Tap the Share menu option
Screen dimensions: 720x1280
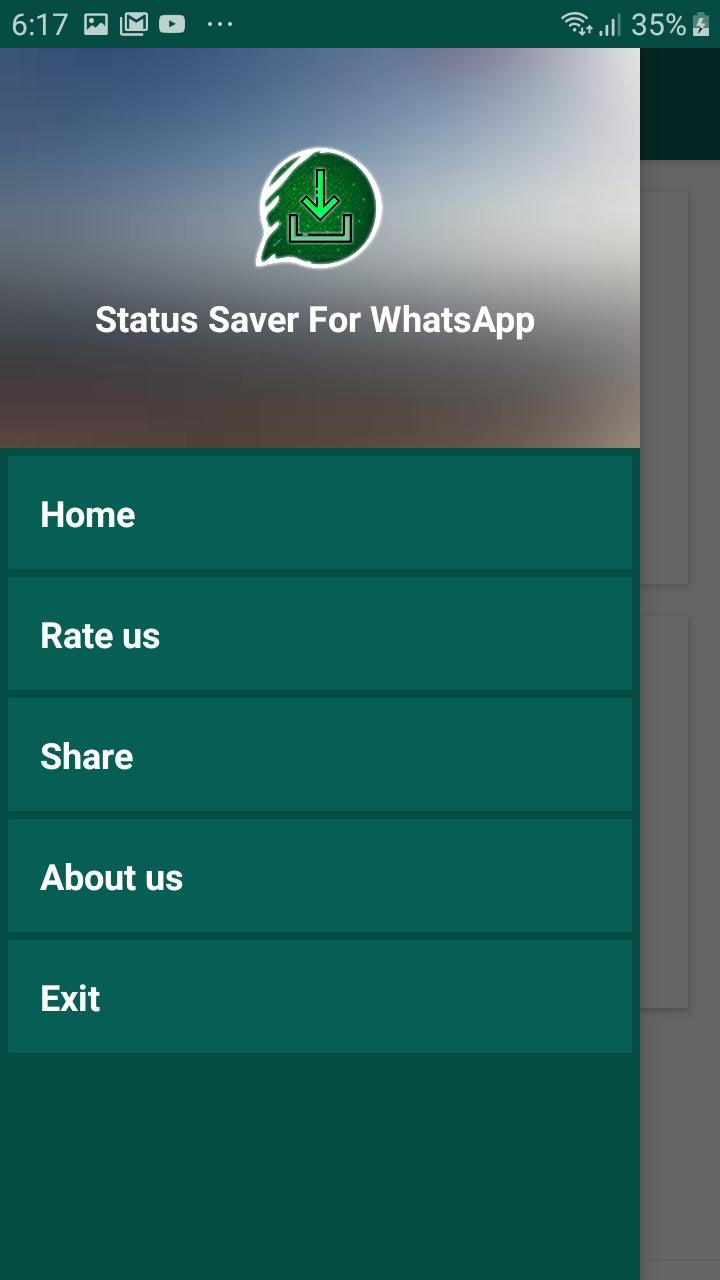pos(320,756)
